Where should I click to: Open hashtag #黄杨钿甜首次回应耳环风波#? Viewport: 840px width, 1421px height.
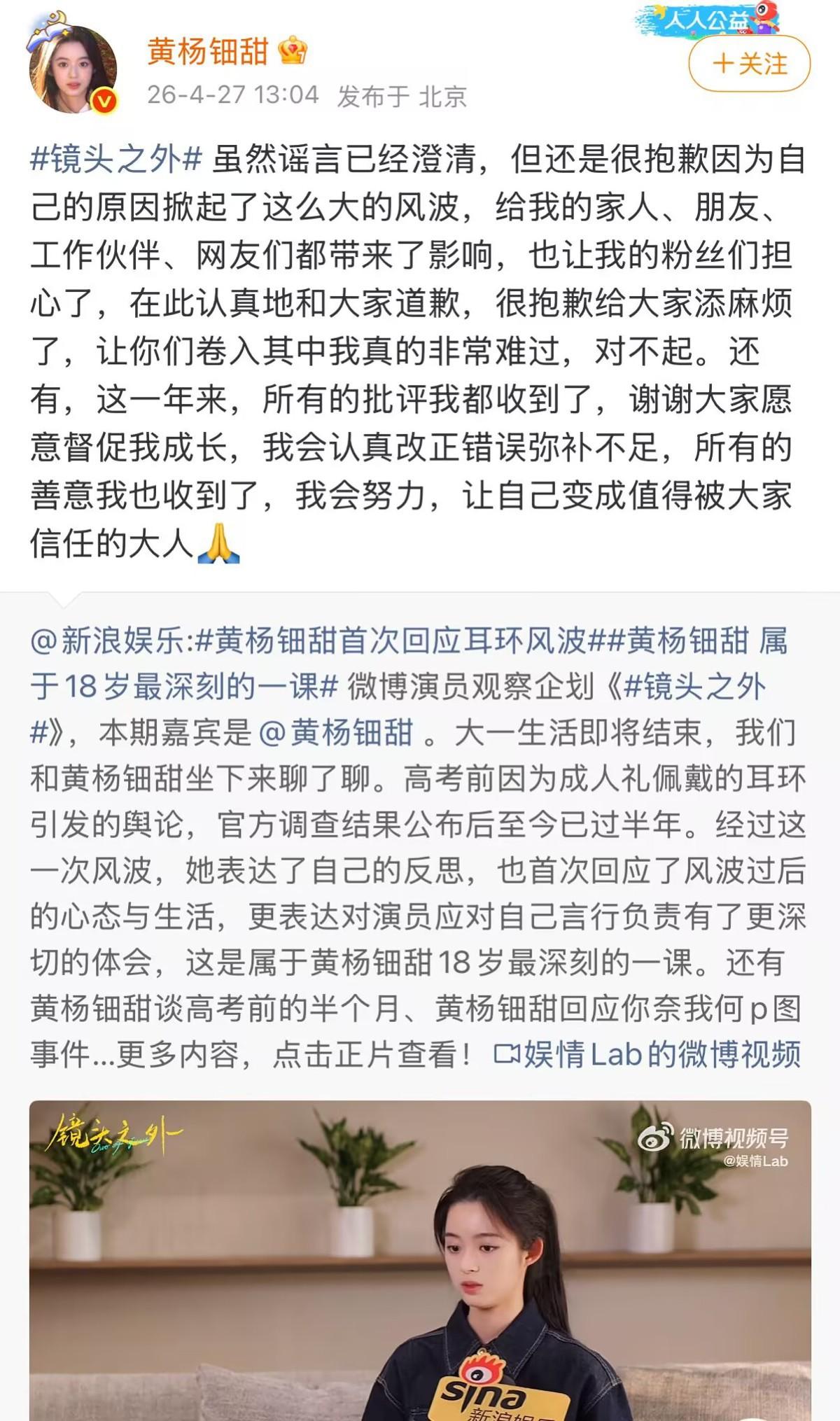pos(392,640)
